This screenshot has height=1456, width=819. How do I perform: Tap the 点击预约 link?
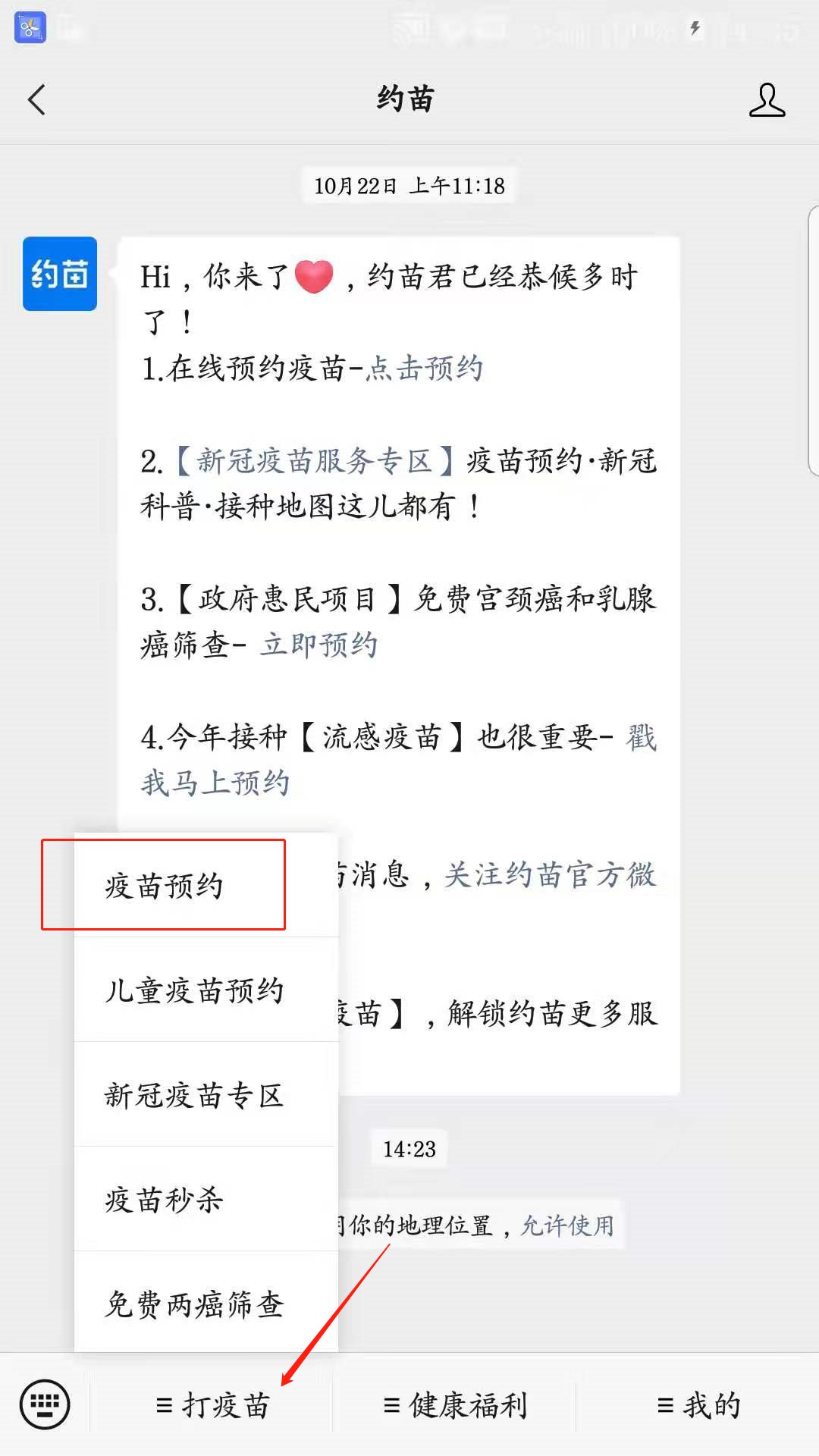point(424,369)
